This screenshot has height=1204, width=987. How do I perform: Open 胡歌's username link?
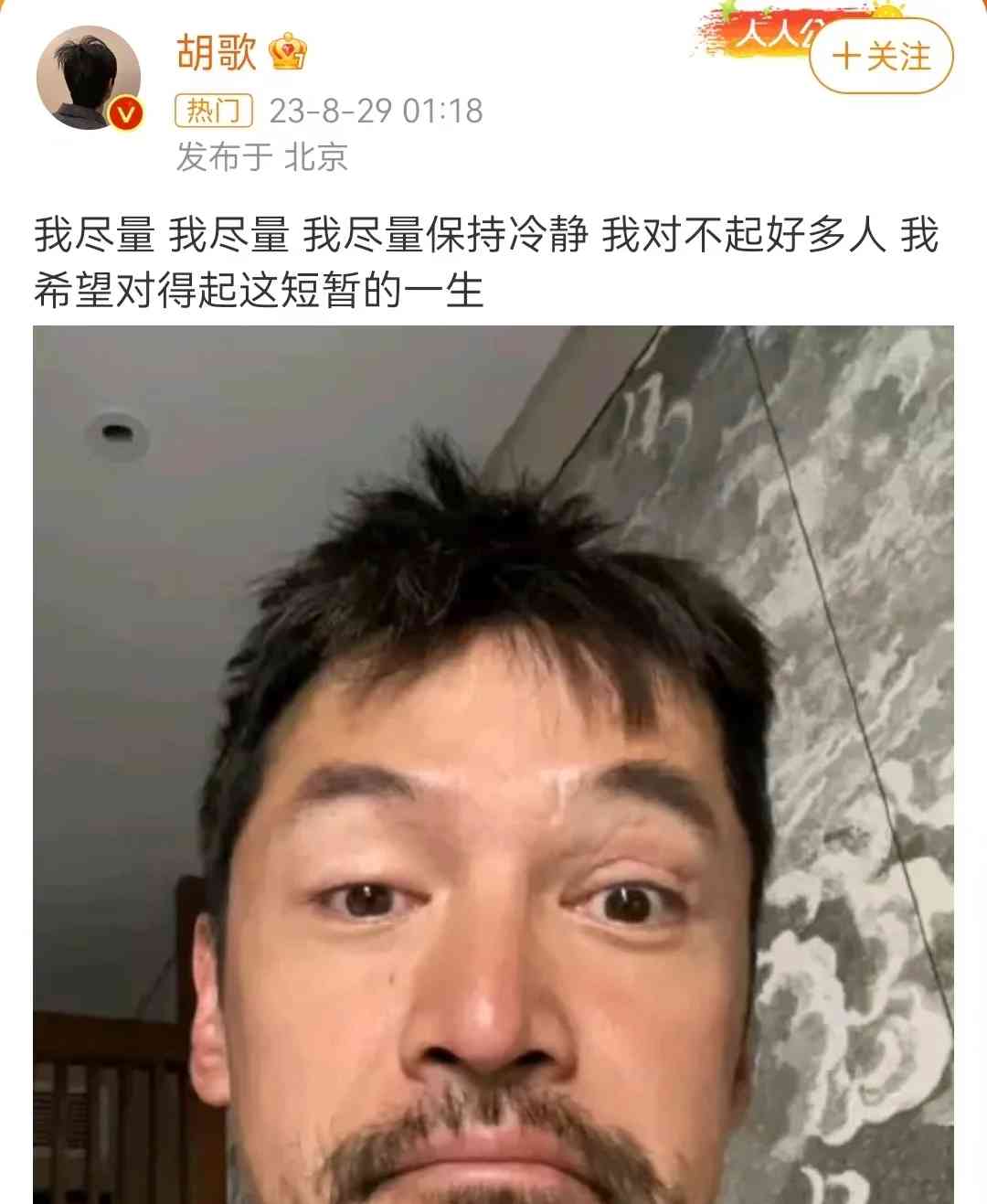coord(217,52)
